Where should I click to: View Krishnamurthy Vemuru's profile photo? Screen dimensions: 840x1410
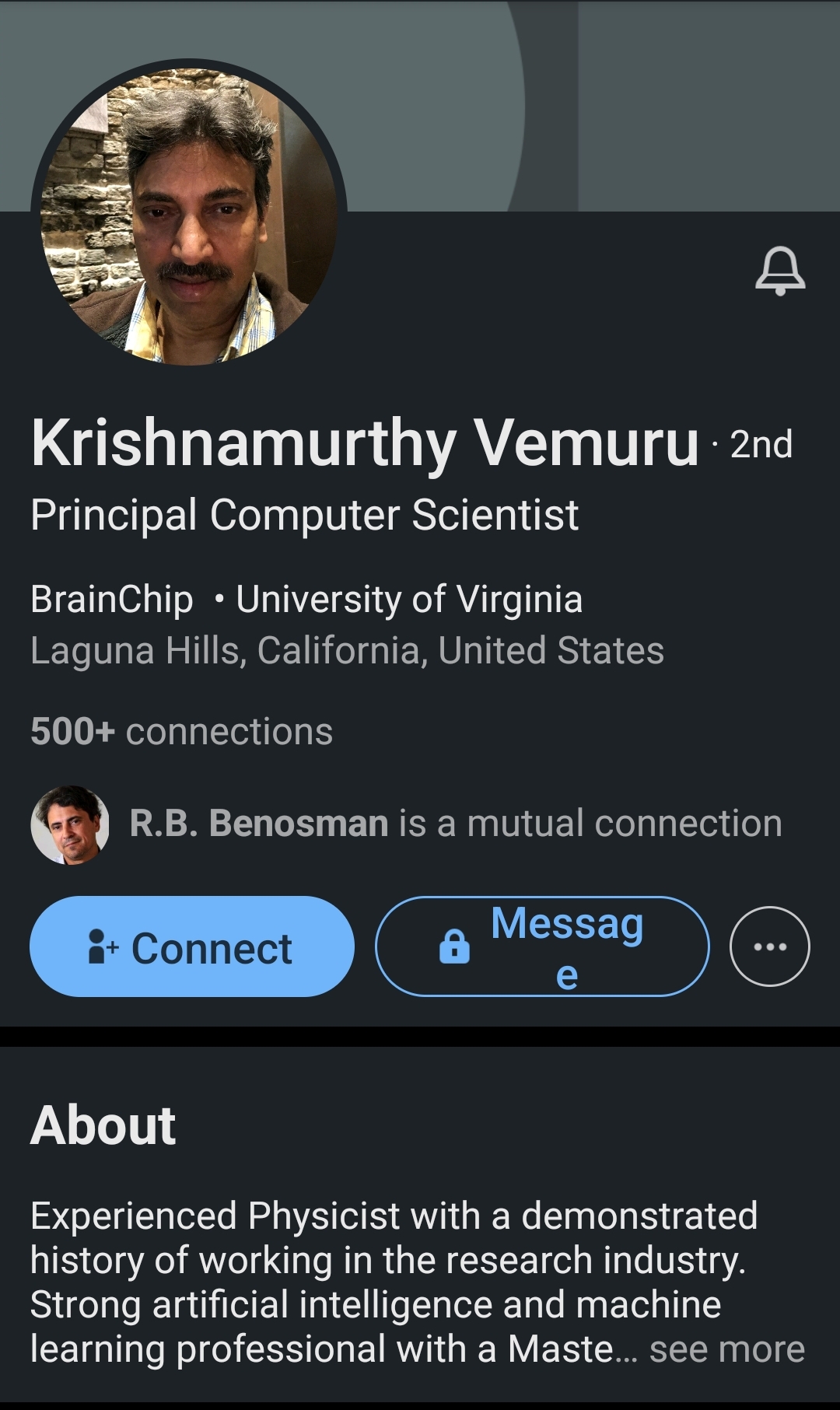(188, 214)
